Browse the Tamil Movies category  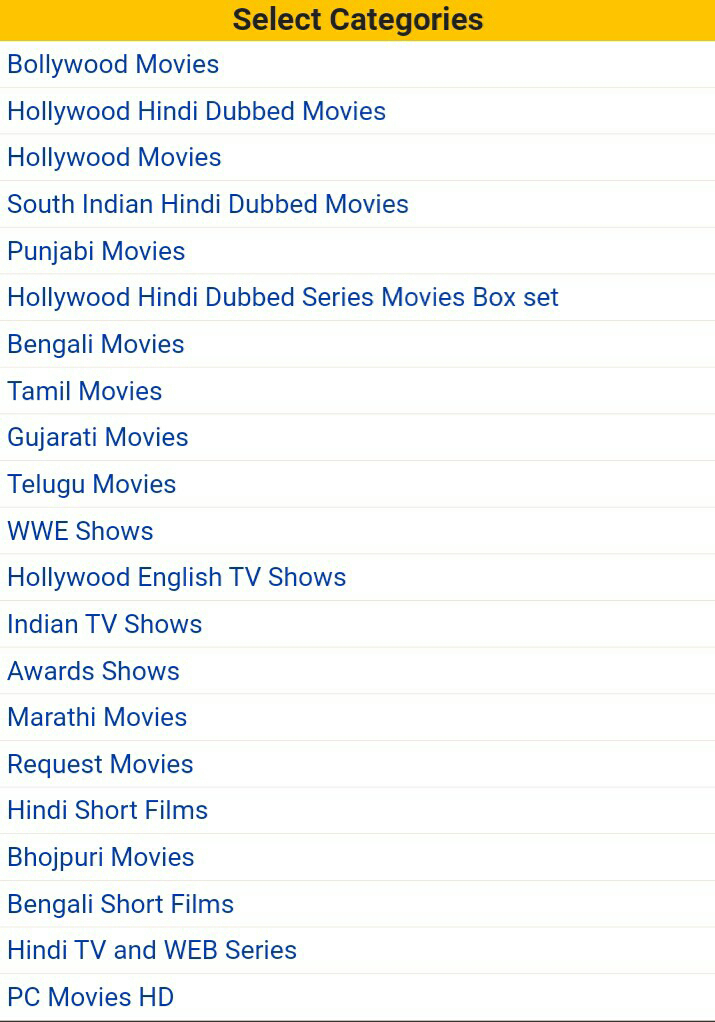coord(85,391)
